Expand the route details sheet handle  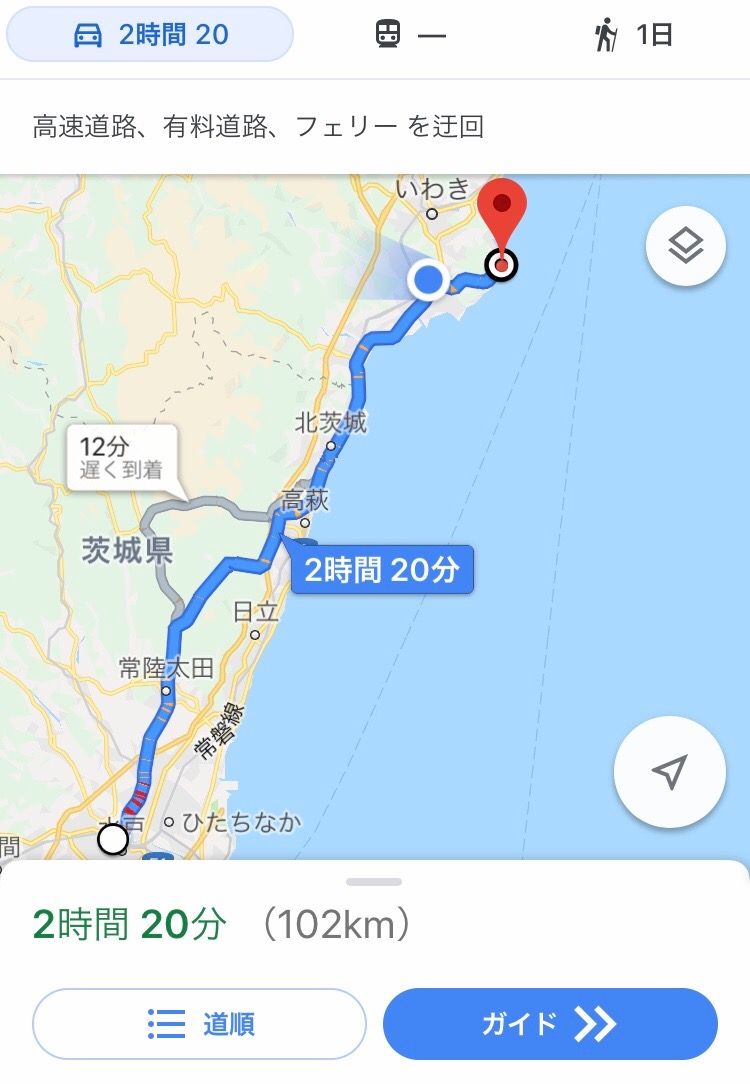coord(374,882)
